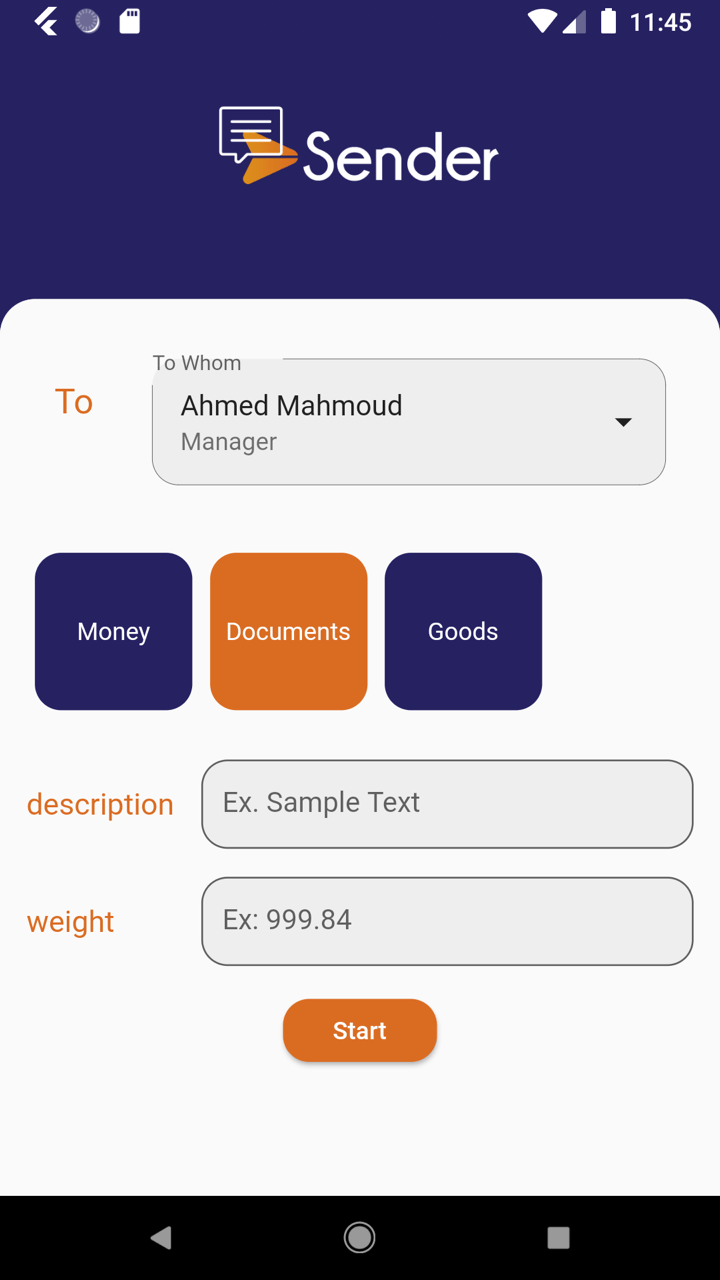The height and width of the screenshot is (1280, 720).
Task: Tap the weight input field
Action: click(447, 921)
